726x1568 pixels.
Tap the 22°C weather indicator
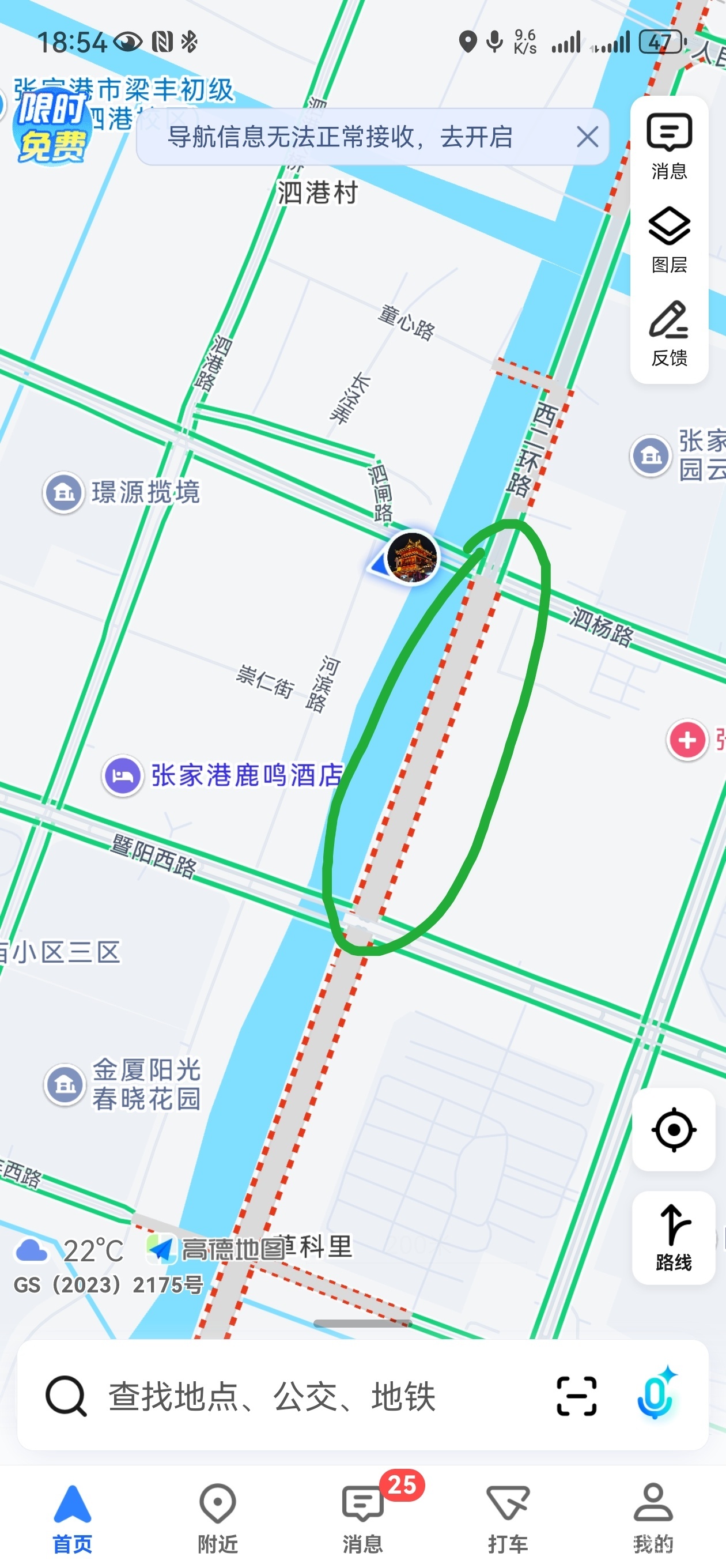[70, 1251]
